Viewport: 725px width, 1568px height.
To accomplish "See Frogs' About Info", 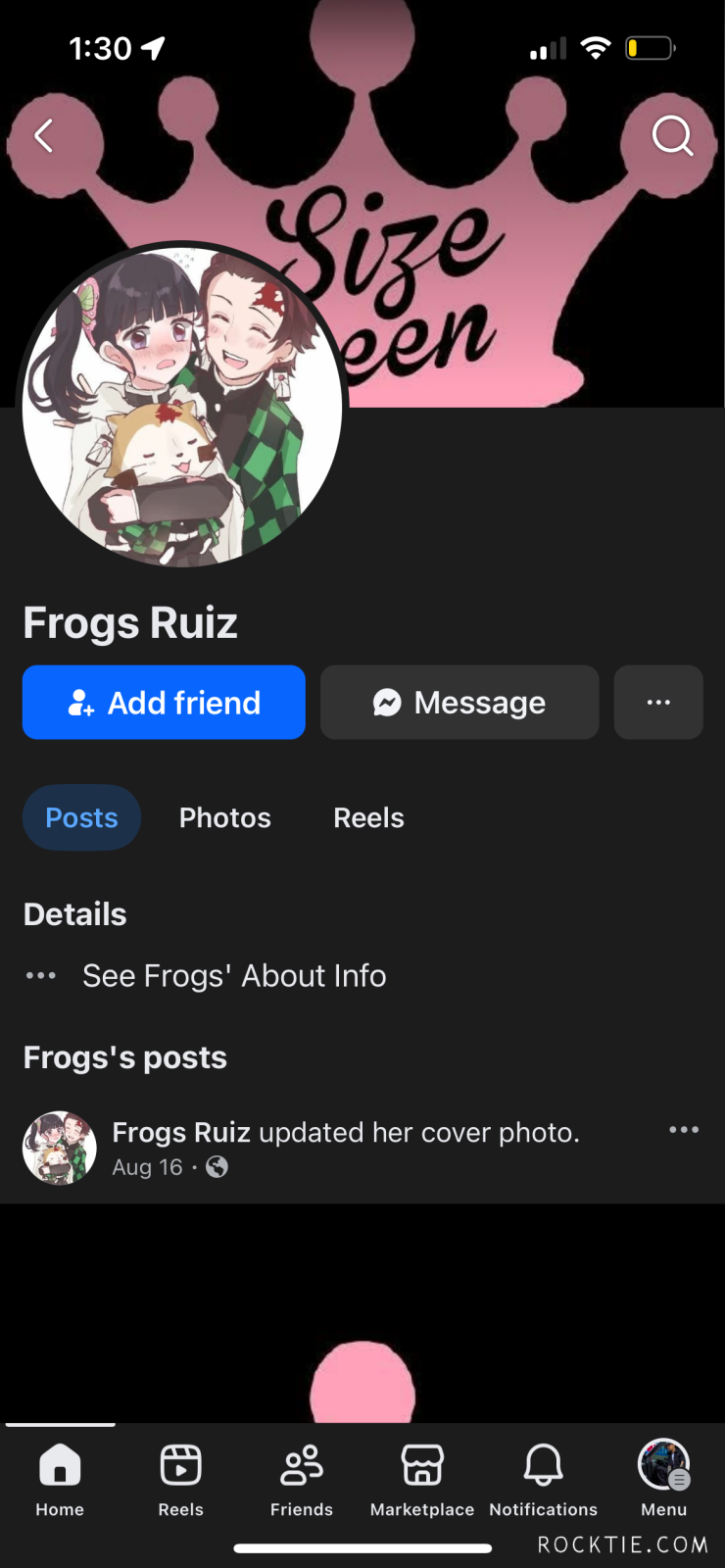I will 233,976.
